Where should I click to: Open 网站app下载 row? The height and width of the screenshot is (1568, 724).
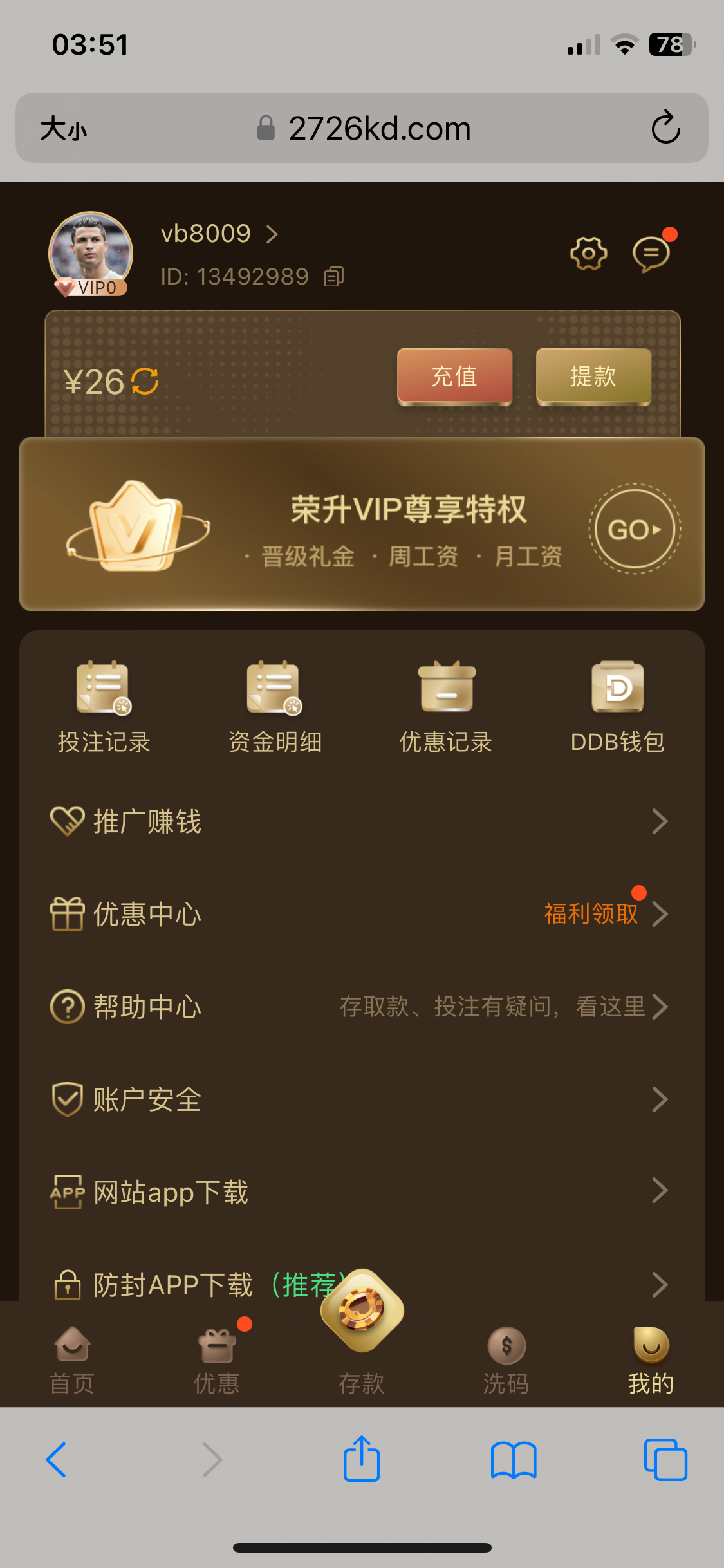pyautogui.click(x=362, y=1192)
